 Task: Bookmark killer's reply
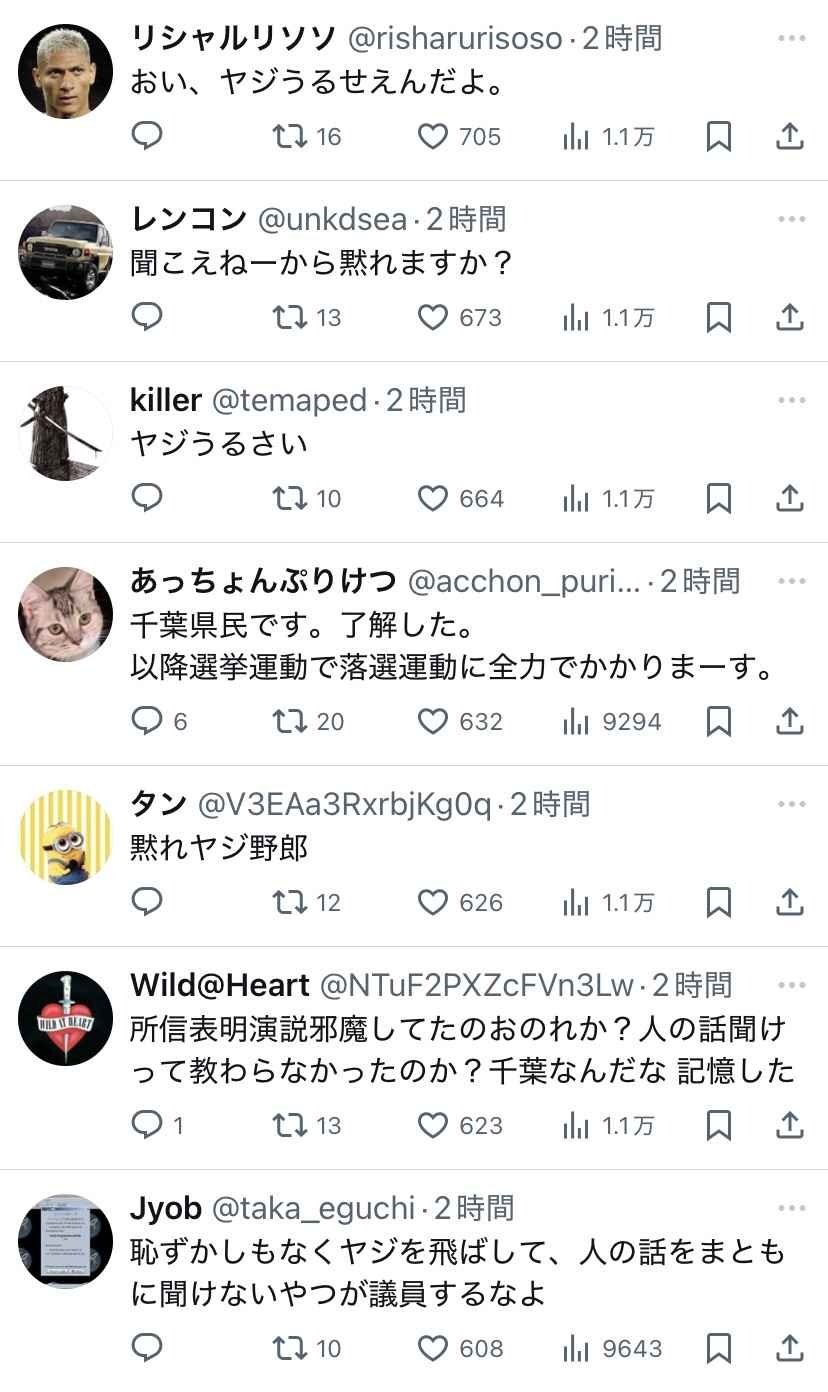718,498
